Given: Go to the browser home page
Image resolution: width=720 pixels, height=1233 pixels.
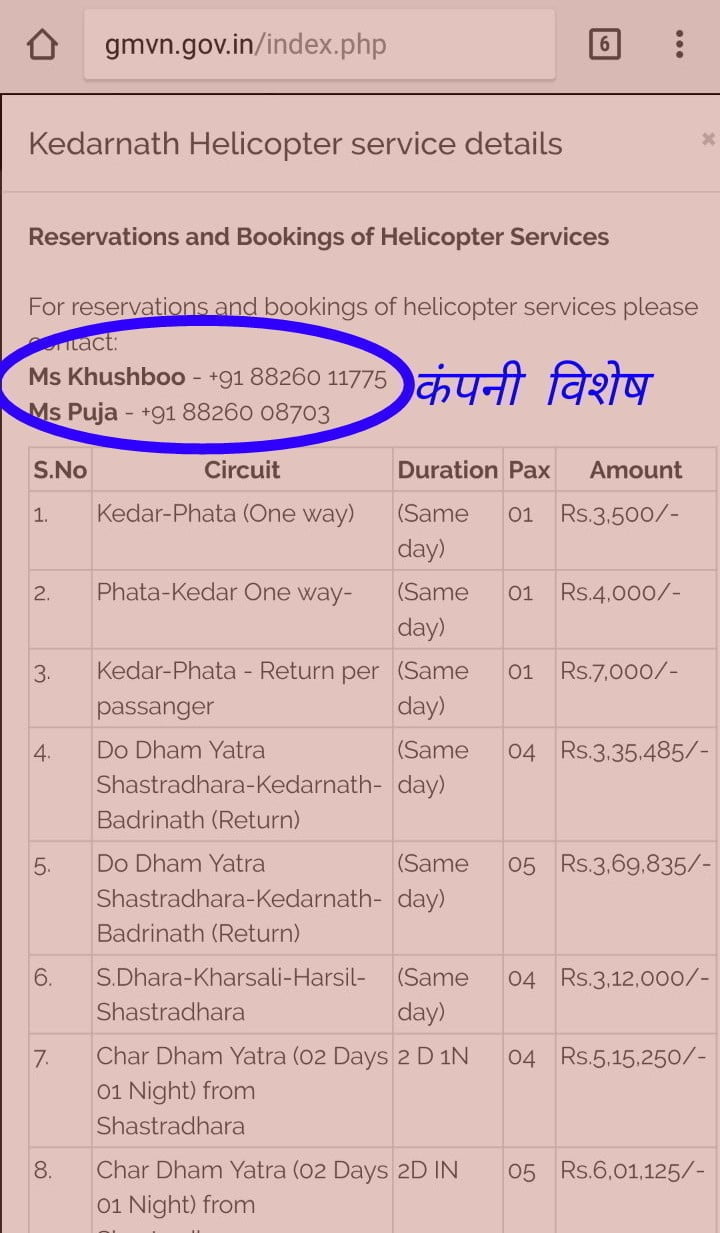Looking at the screenshot, I should click(x=42, y=44).
